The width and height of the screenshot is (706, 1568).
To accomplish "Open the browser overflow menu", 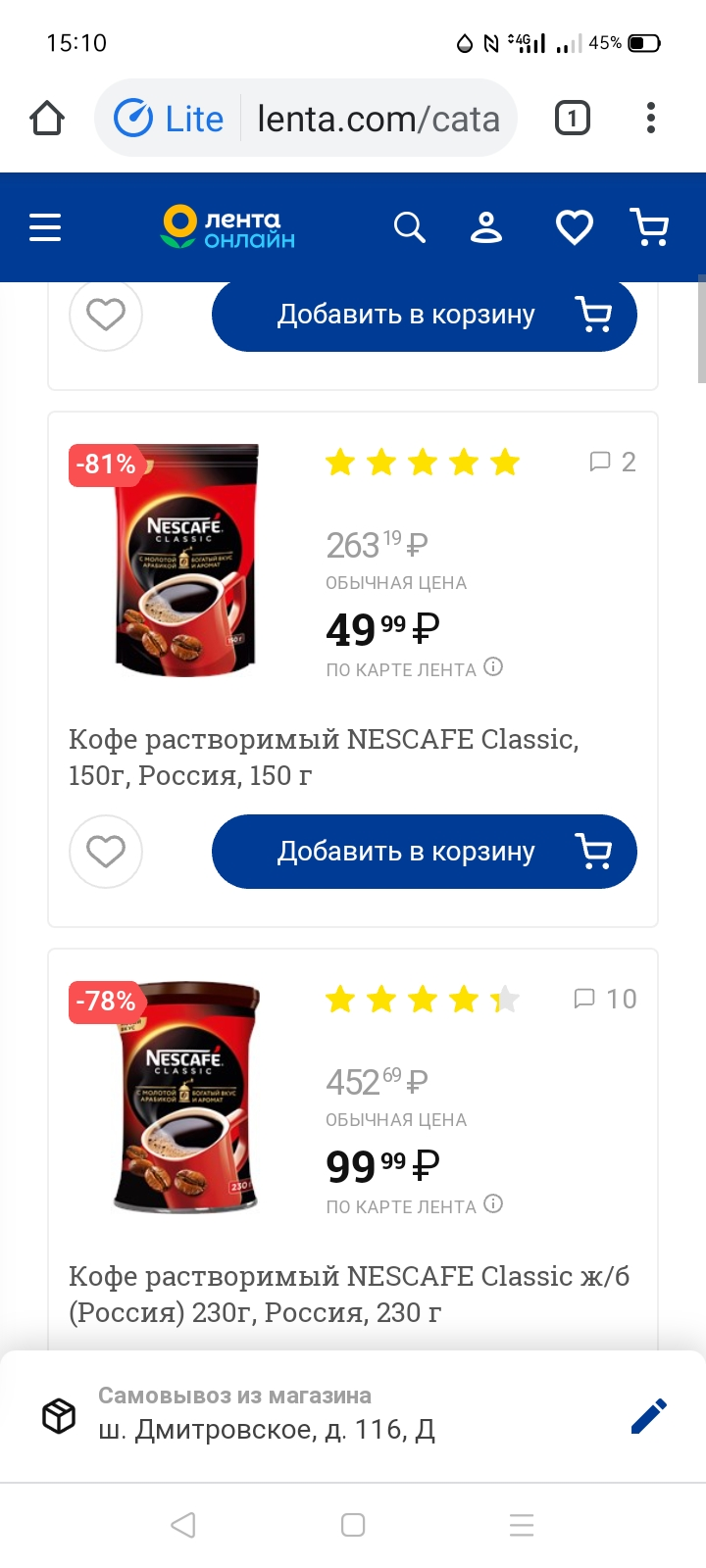I will [650, 119].
